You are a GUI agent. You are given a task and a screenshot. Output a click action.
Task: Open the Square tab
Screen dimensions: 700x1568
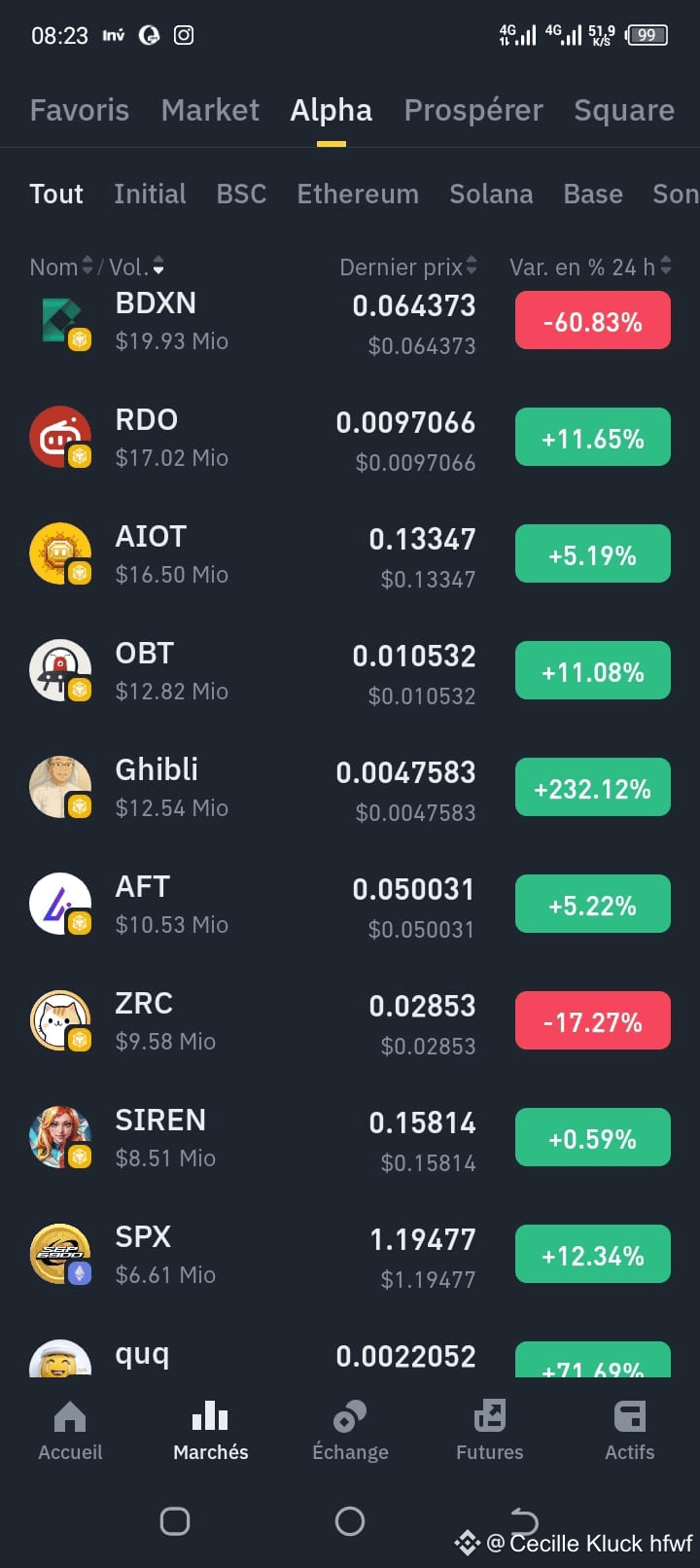[x=624, y=111]
